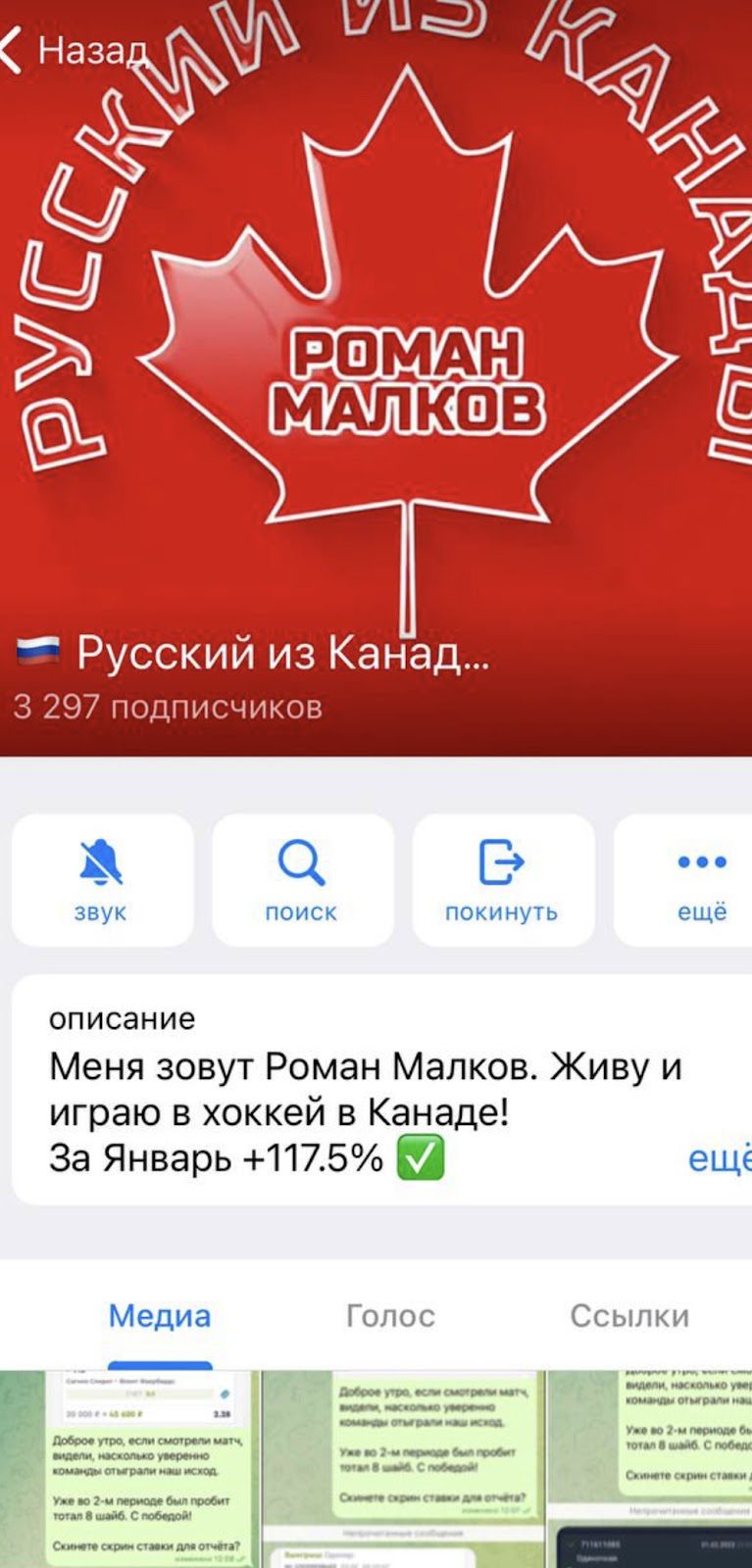Expand description with the ещё link
The height and width of the screenshot is (1568, 752).
[x=719, y=1158]
